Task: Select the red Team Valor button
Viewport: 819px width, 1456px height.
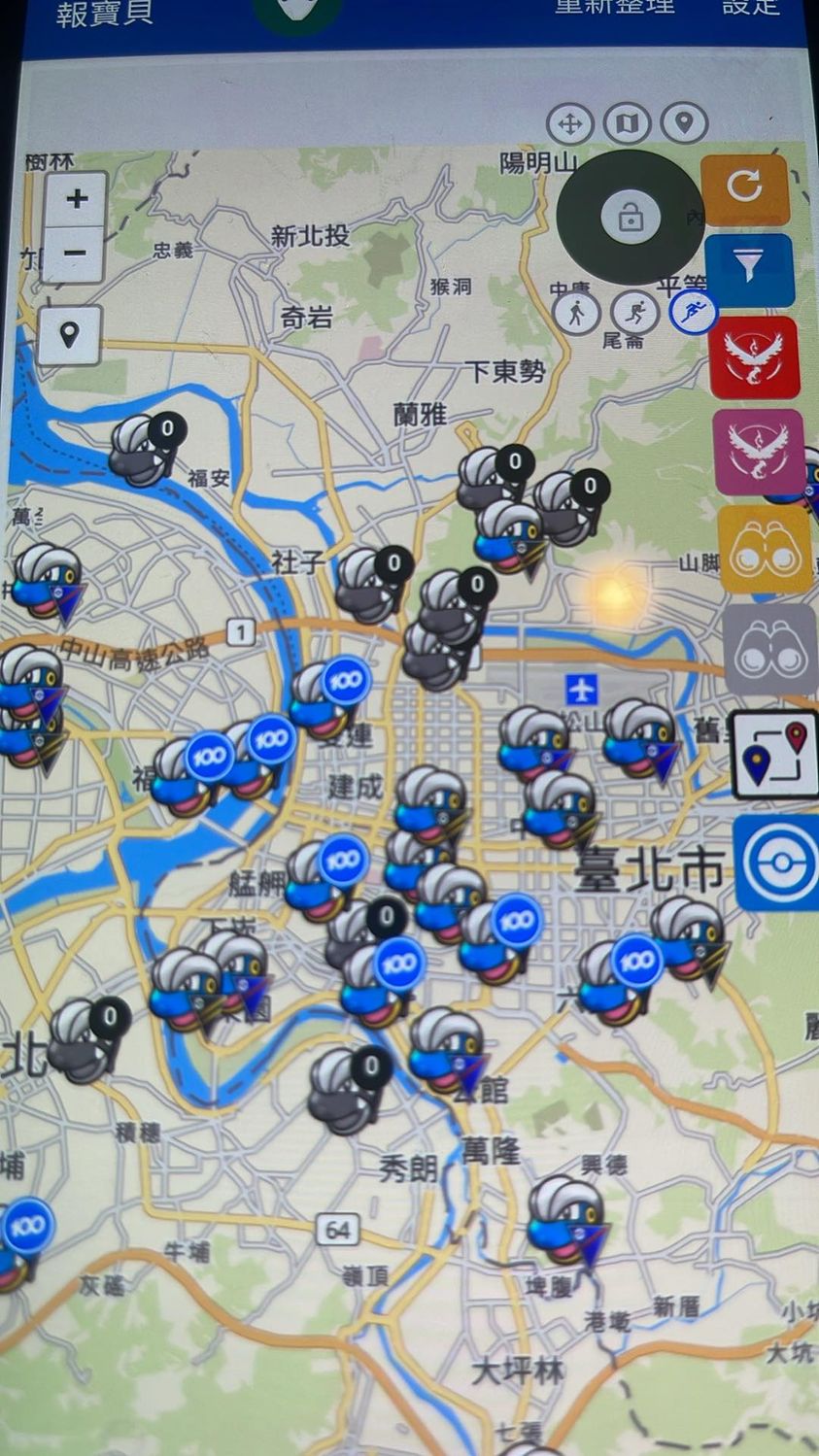Action: [754, 357]
